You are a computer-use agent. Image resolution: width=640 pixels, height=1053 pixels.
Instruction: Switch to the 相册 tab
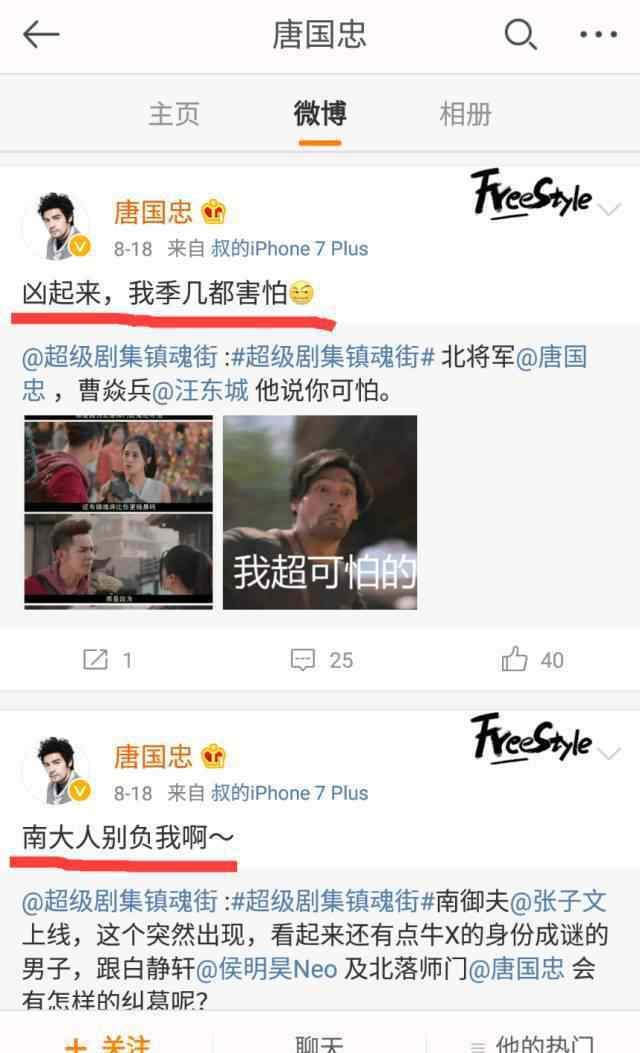coord(465,113)
